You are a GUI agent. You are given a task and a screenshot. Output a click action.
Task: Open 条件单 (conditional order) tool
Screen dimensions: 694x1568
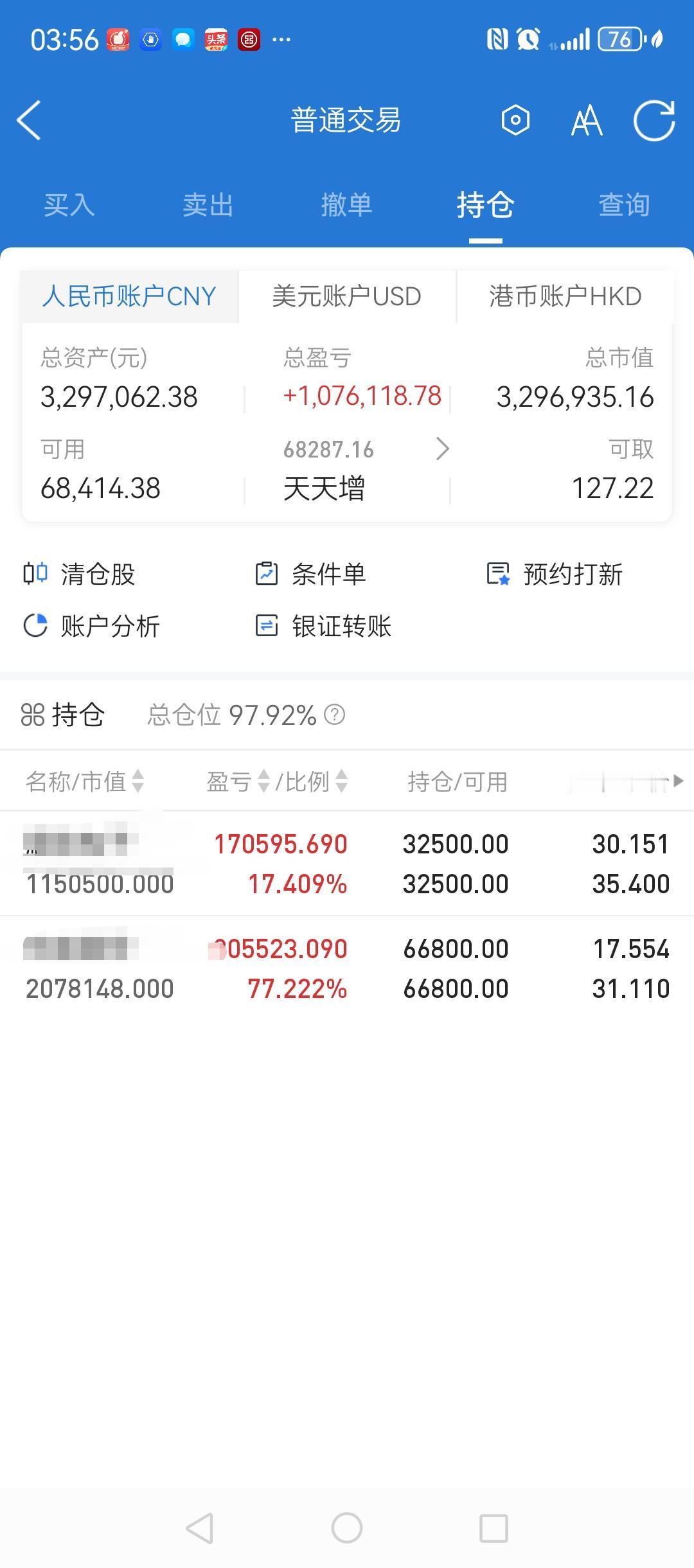(x=328, y=575)
